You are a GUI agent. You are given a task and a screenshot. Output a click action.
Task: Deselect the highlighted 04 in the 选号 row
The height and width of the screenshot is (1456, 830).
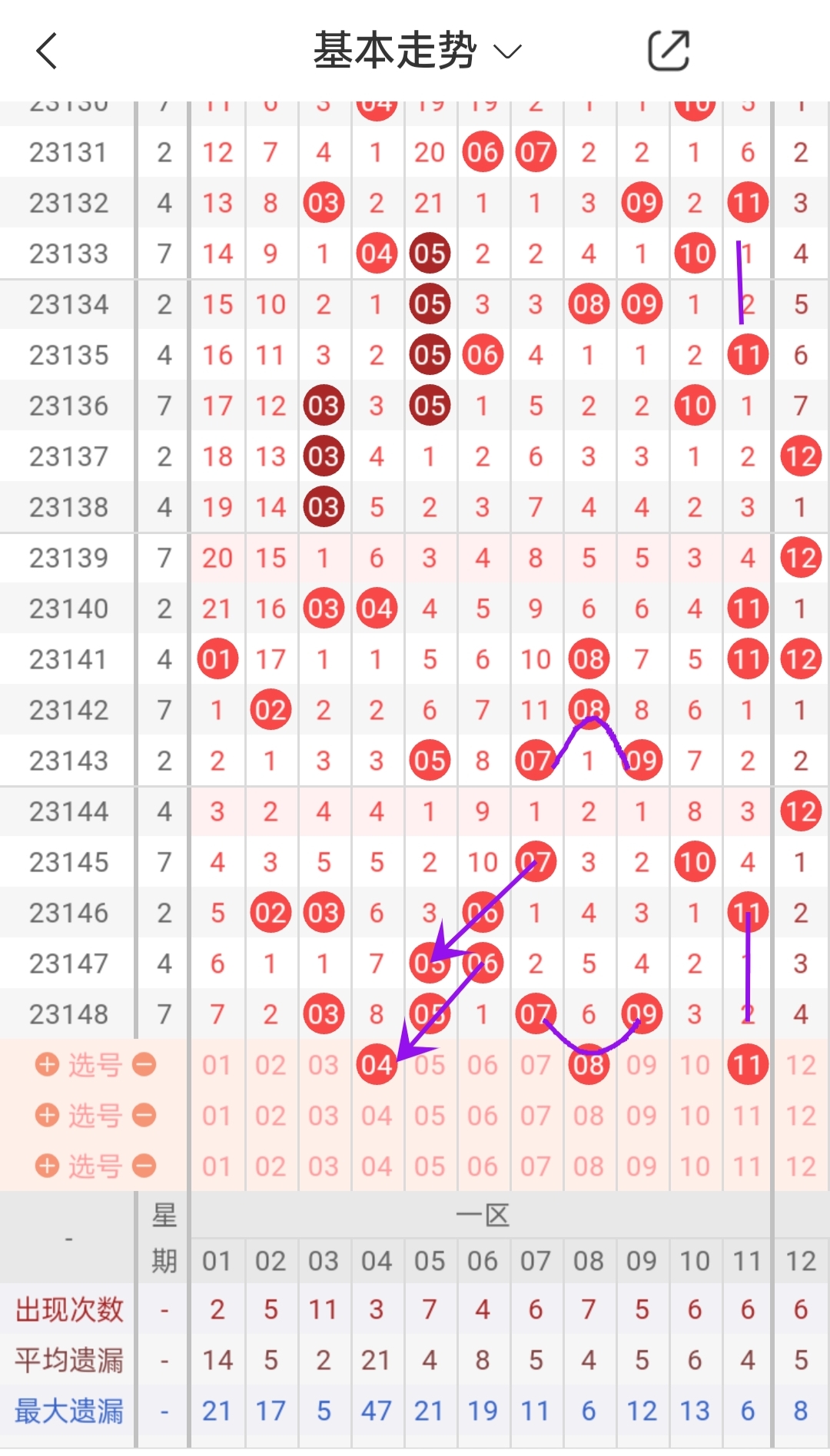(x=377, y=1065)
